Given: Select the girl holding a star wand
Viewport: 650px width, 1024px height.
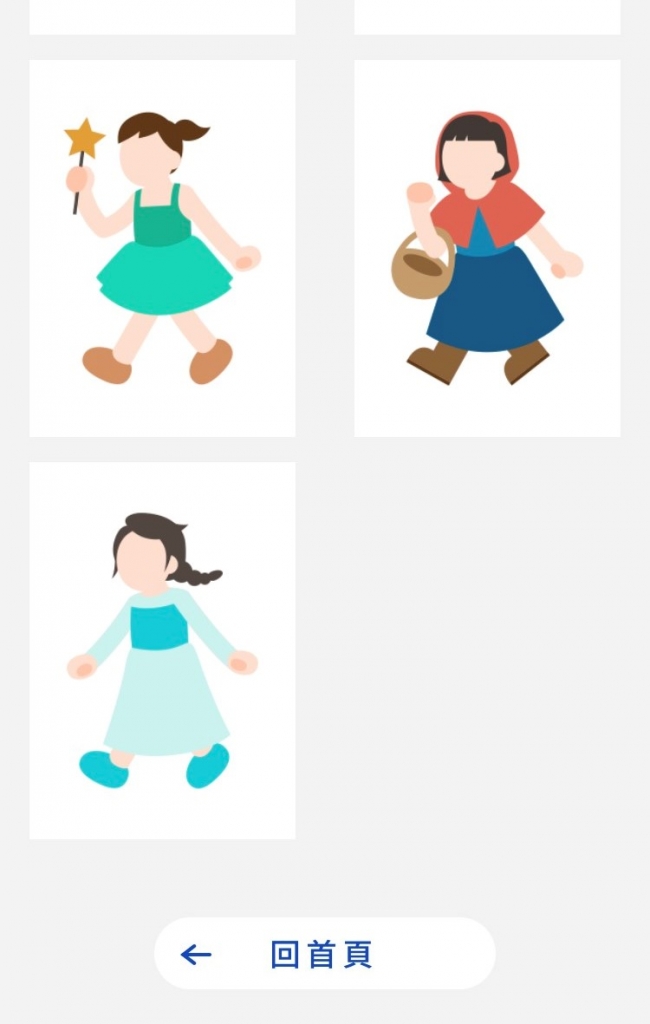Looking at the screenshot, I should tap(162, 248).
